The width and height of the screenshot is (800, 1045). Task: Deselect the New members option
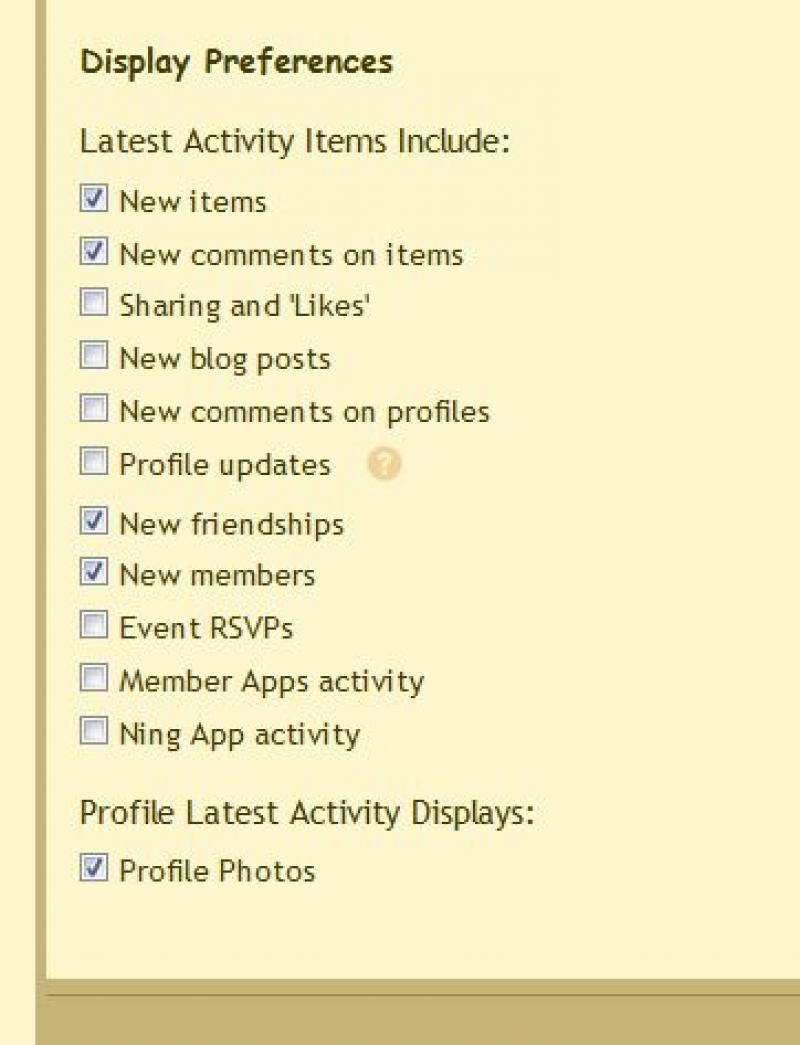click(x=94, y=574)
